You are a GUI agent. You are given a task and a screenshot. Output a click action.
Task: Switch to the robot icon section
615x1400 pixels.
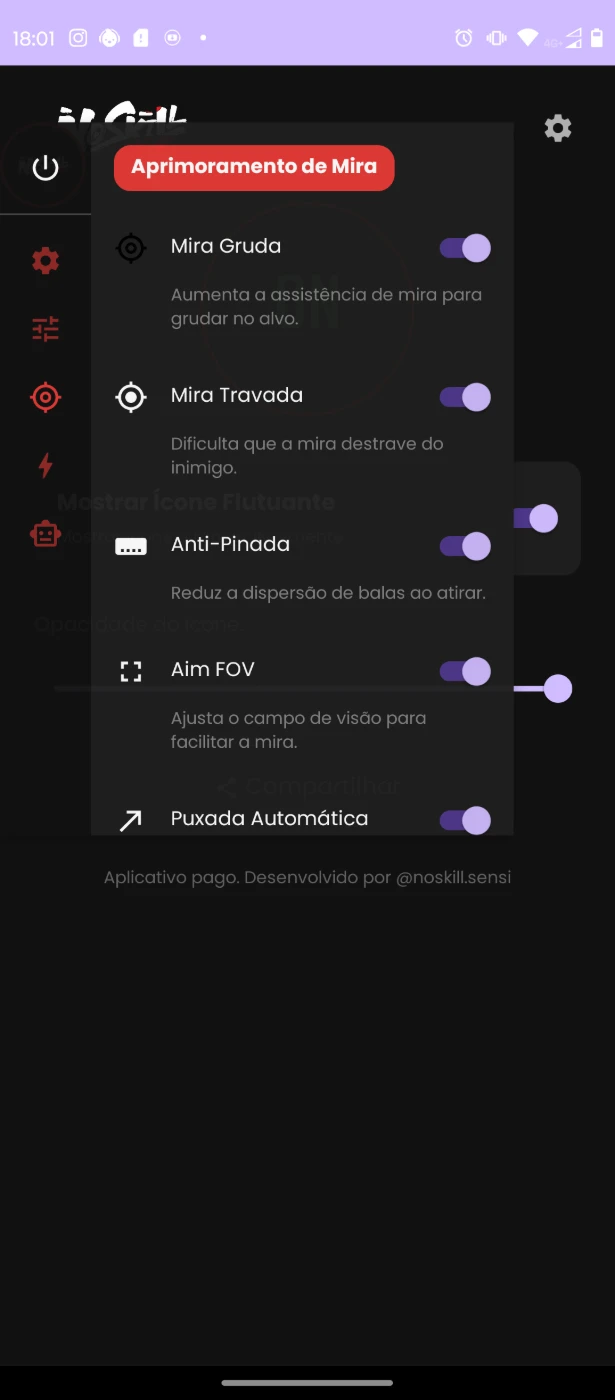click(x=45, y=534)
